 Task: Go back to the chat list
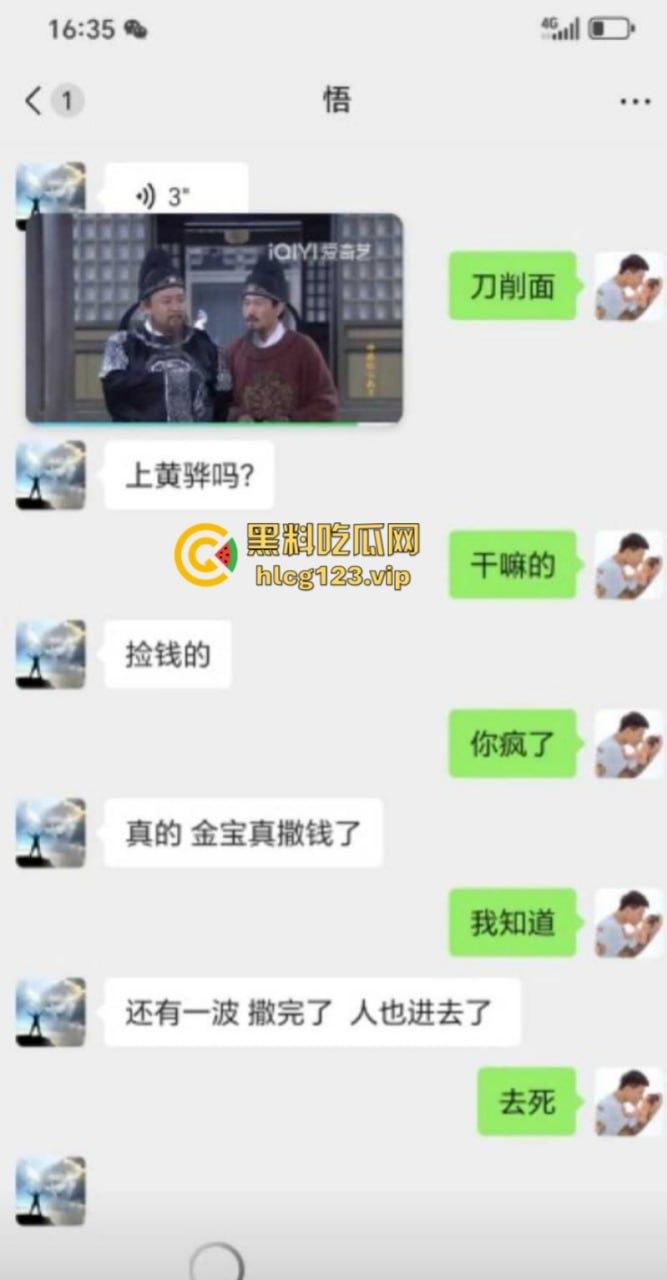35,100
